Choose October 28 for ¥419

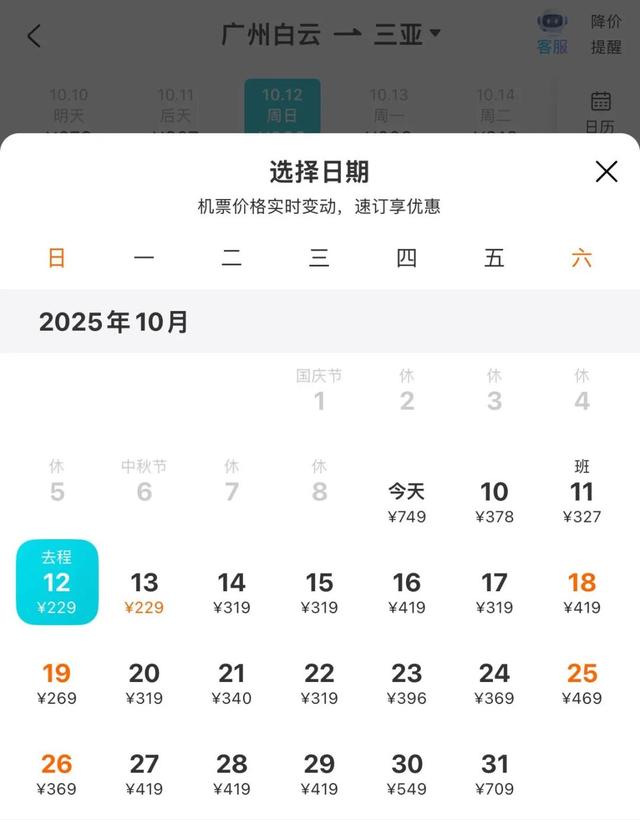coord(231,774)
